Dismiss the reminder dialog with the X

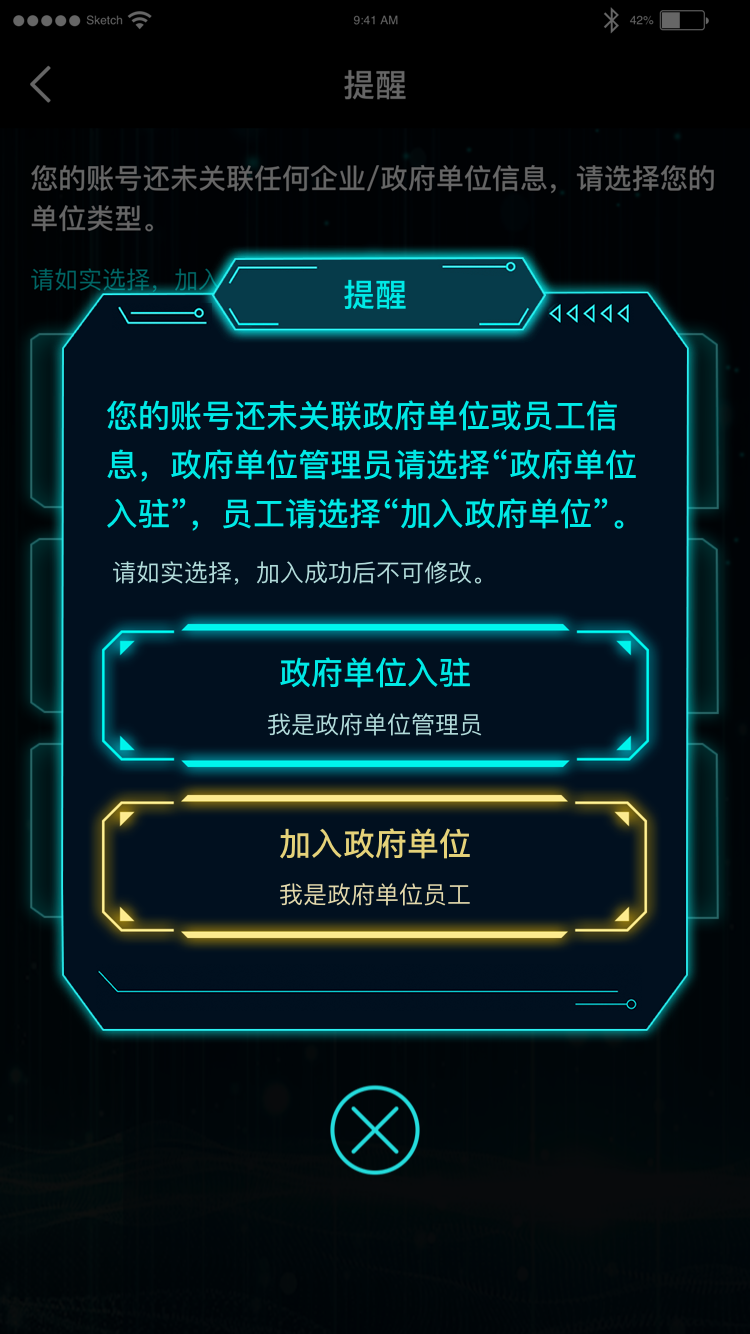click(x=375, y=1130)
